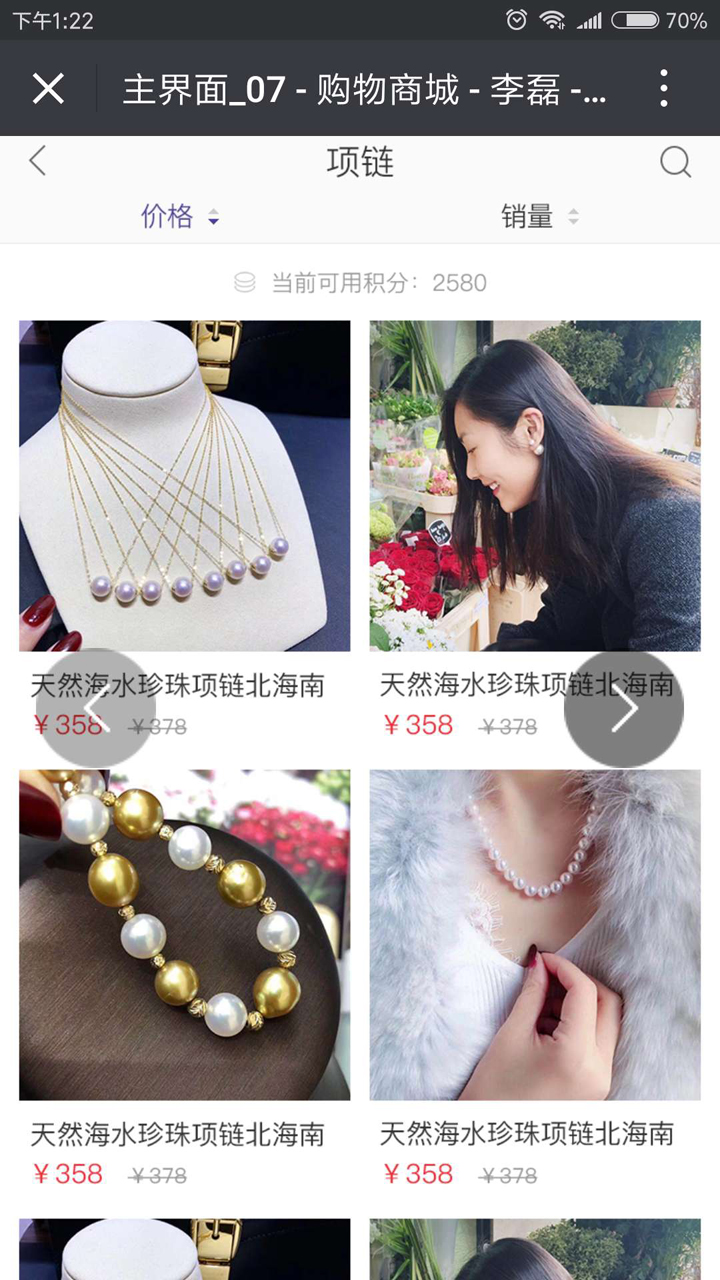Open the woman smelling flowers product

point(535,486)
